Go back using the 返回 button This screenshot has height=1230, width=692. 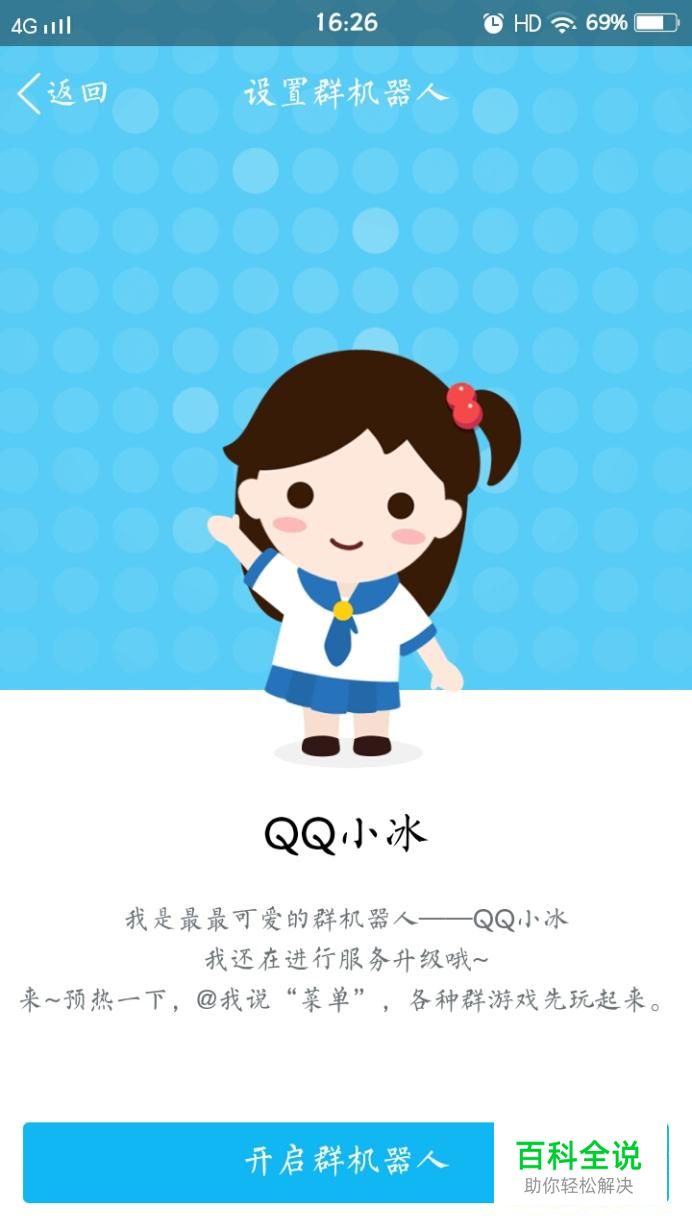click(x=62, y=94)
